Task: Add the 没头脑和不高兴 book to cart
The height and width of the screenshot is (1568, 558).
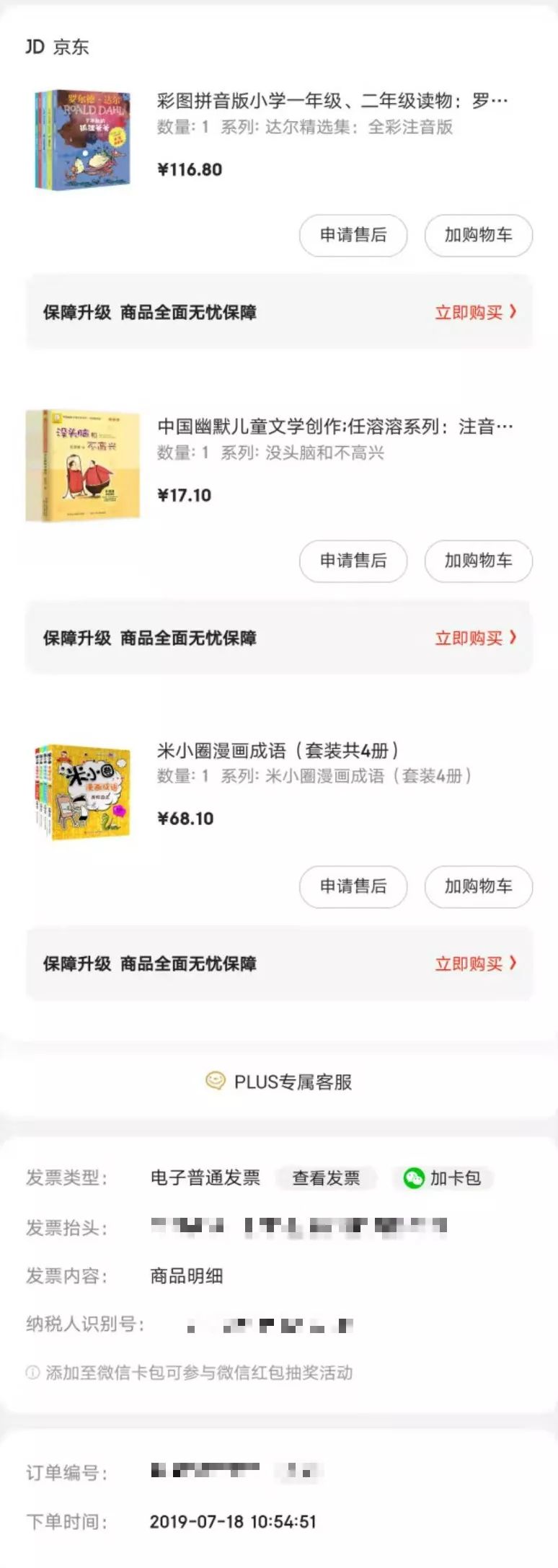Action: (477, 561)
